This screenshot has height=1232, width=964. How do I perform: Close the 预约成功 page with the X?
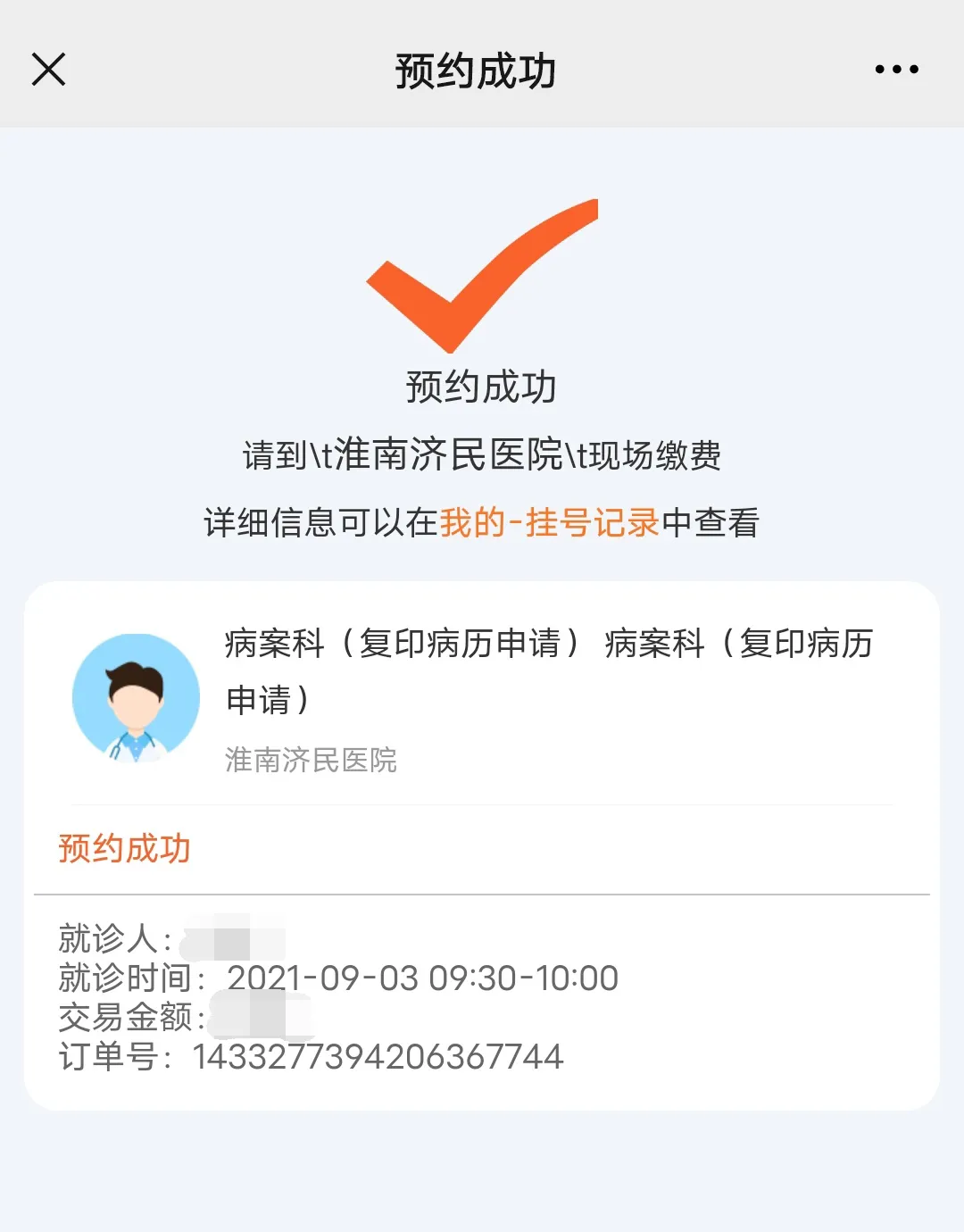pyautogui.click(x=49, y=70)
